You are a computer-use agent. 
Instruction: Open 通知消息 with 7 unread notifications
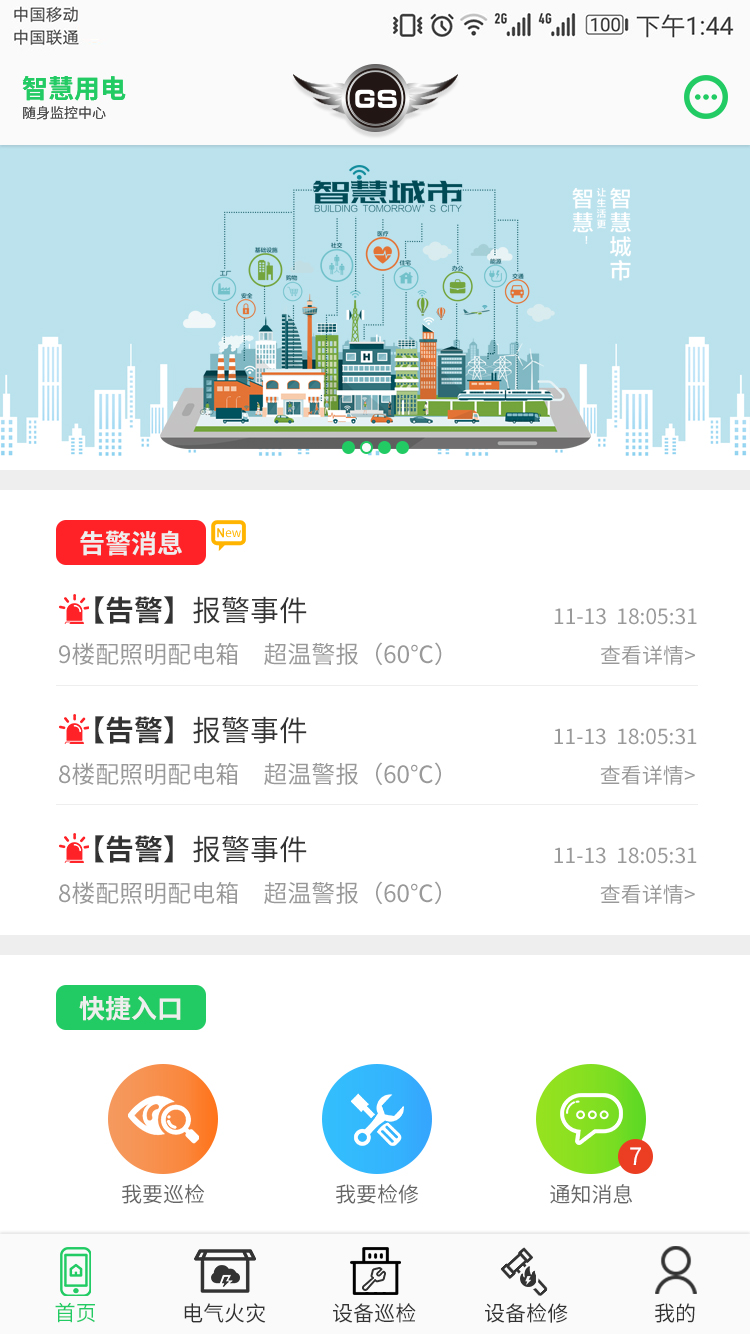click(x=590, y=1118)
